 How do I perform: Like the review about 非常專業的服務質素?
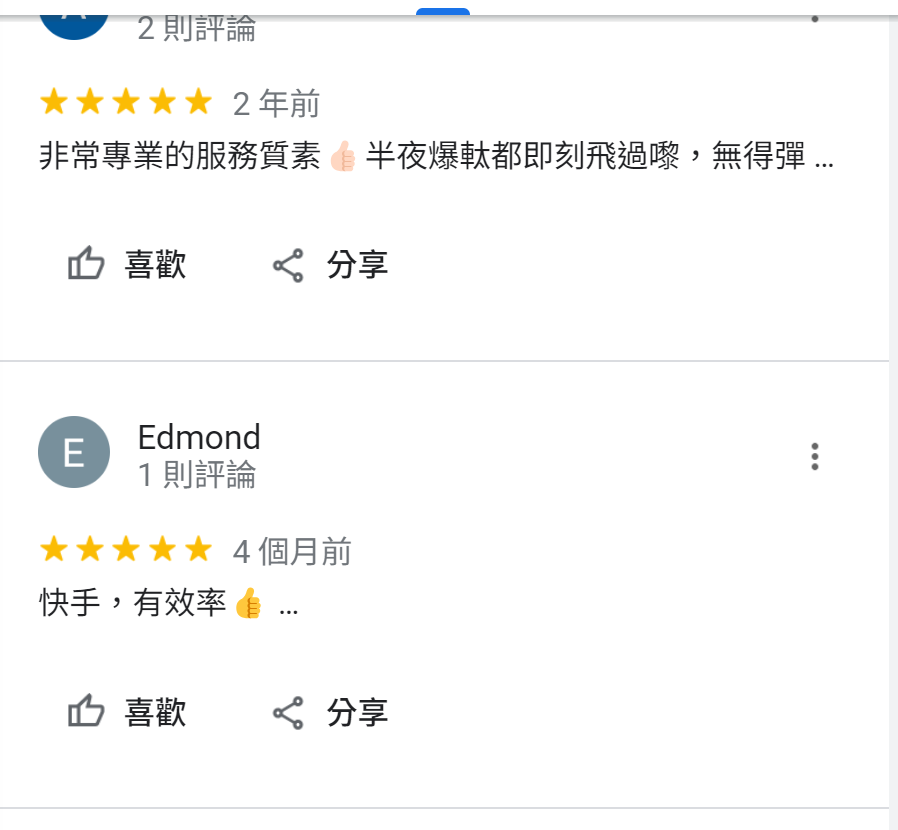127,265
